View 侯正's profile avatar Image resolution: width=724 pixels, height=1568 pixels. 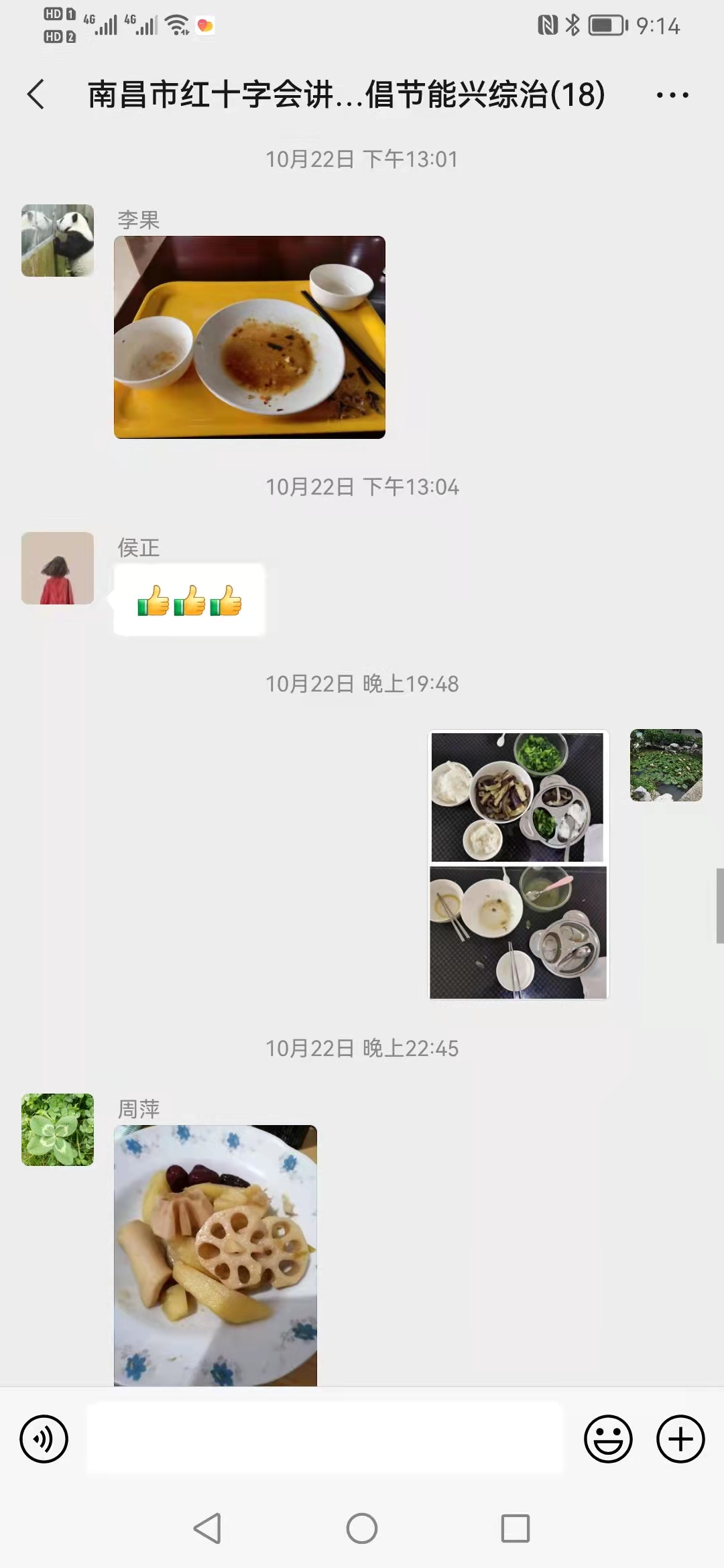coord(58,568)
